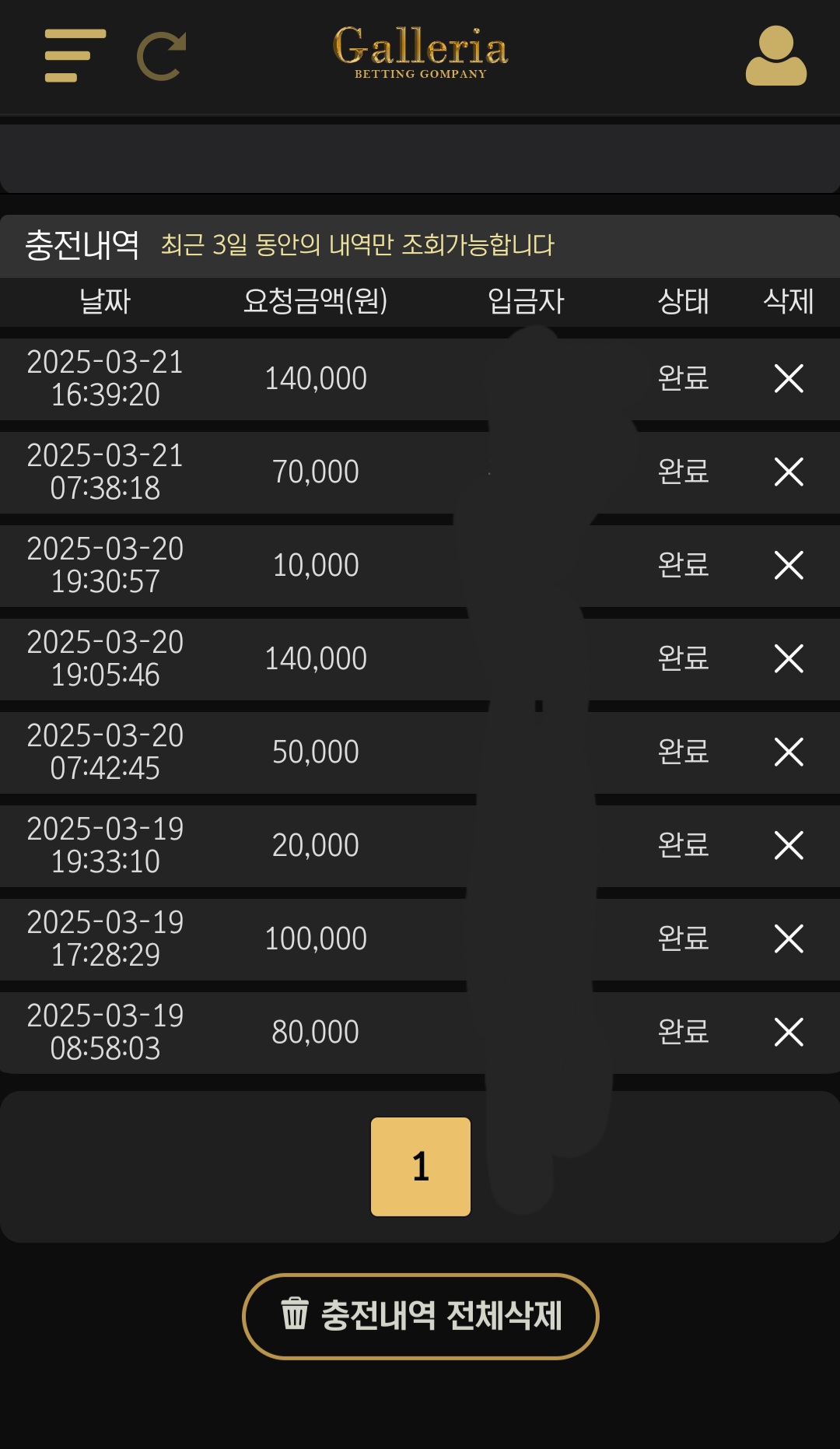Select page 1 in the pagination
The image size is (840, 1449).
click(x=421, y=1167)
